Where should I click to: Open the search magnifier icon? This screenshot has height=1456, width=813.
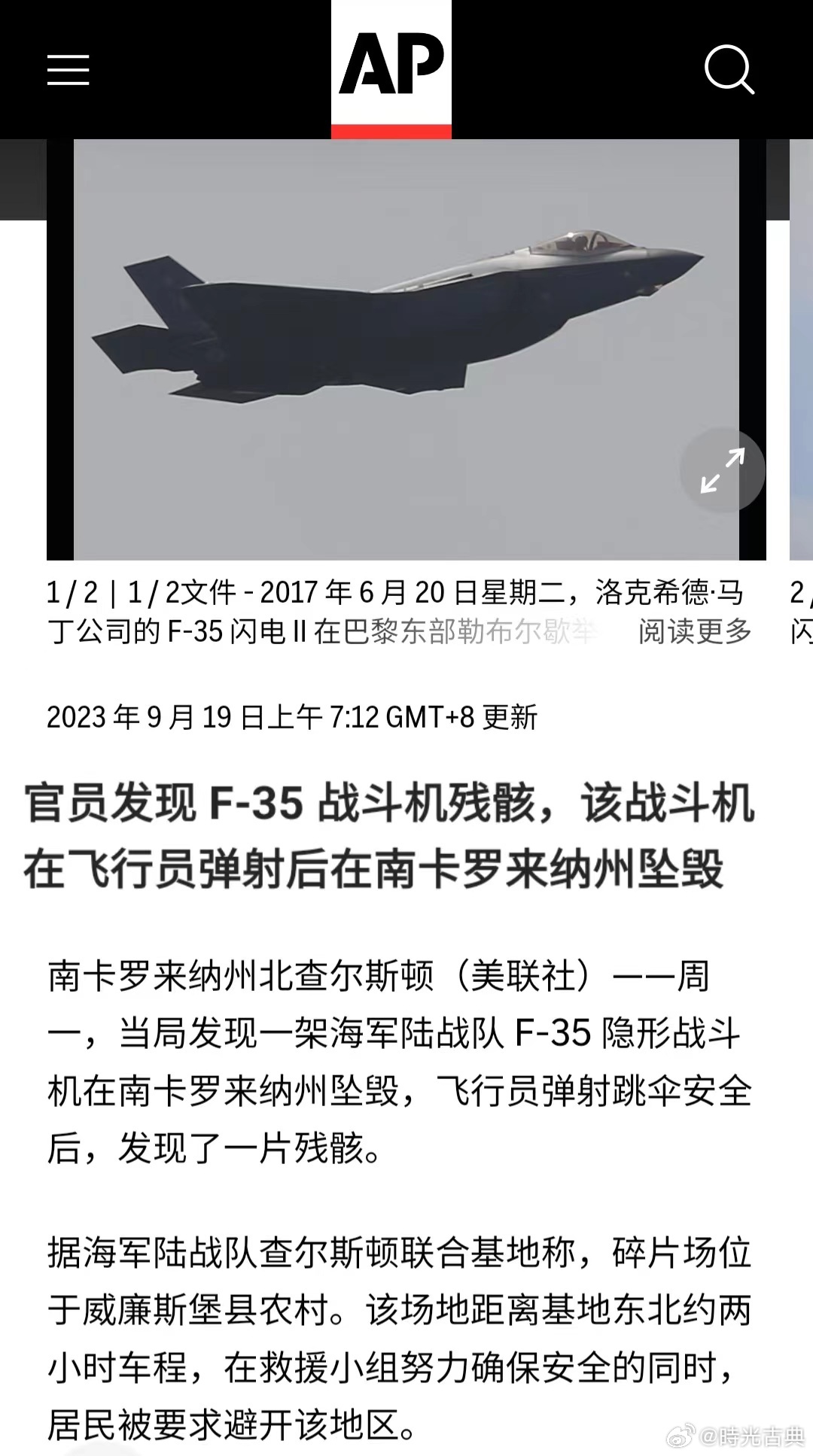(729, 70)
